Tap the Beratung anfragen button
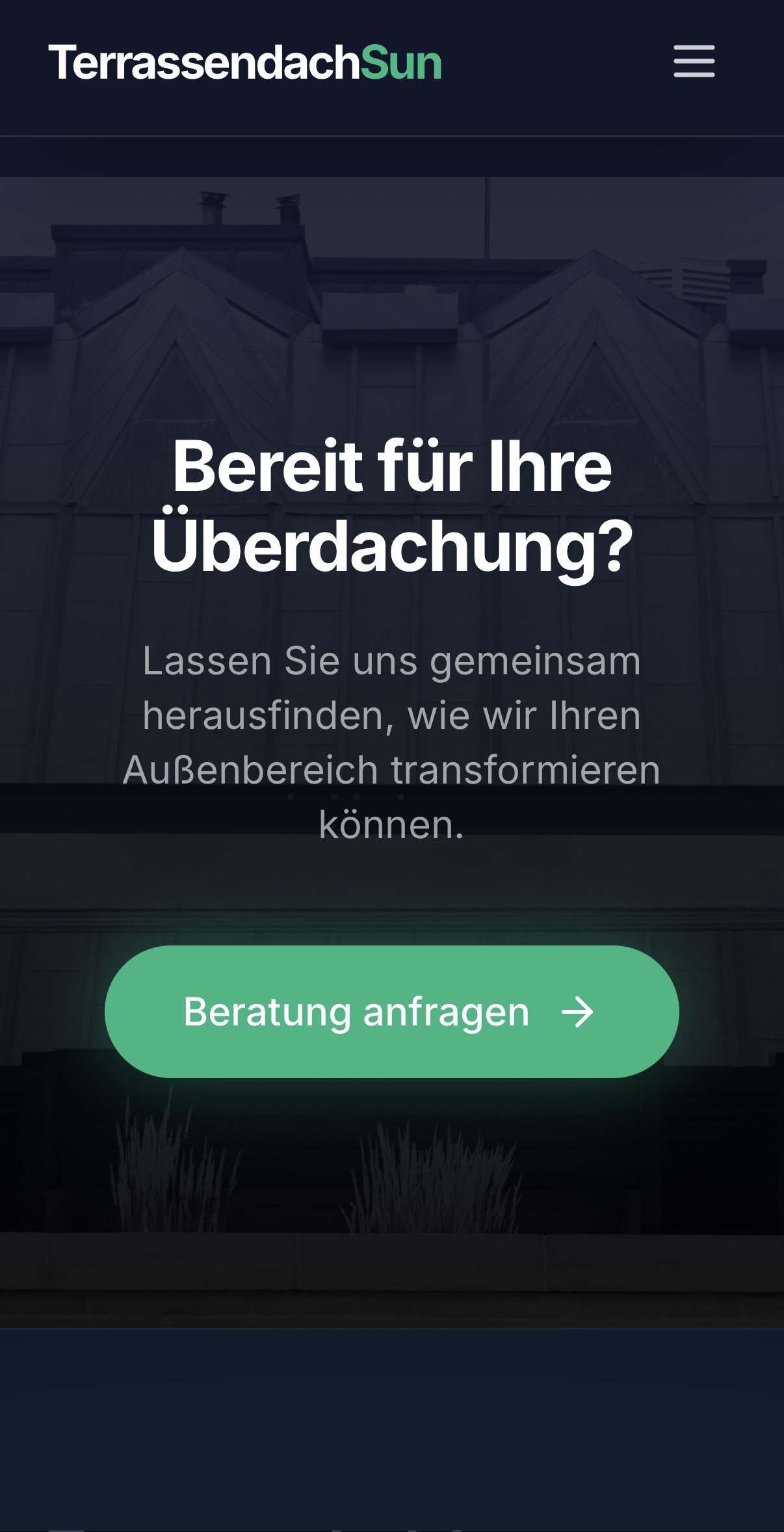 [391, 1012]
